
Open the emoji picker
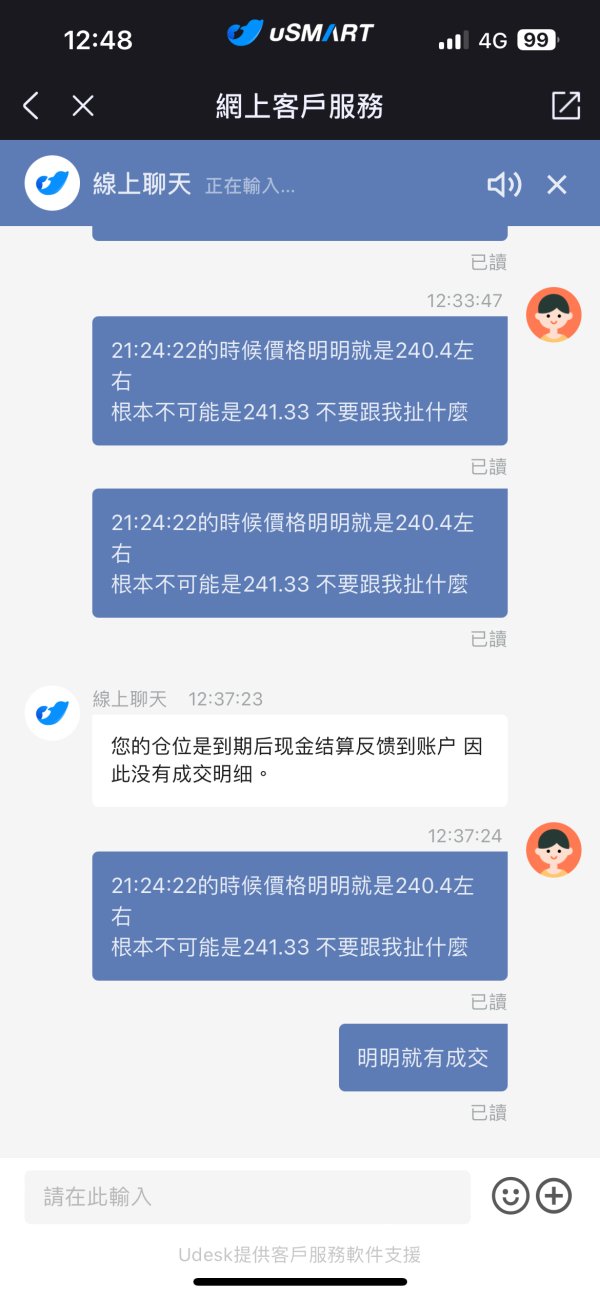click(510, 1196)
